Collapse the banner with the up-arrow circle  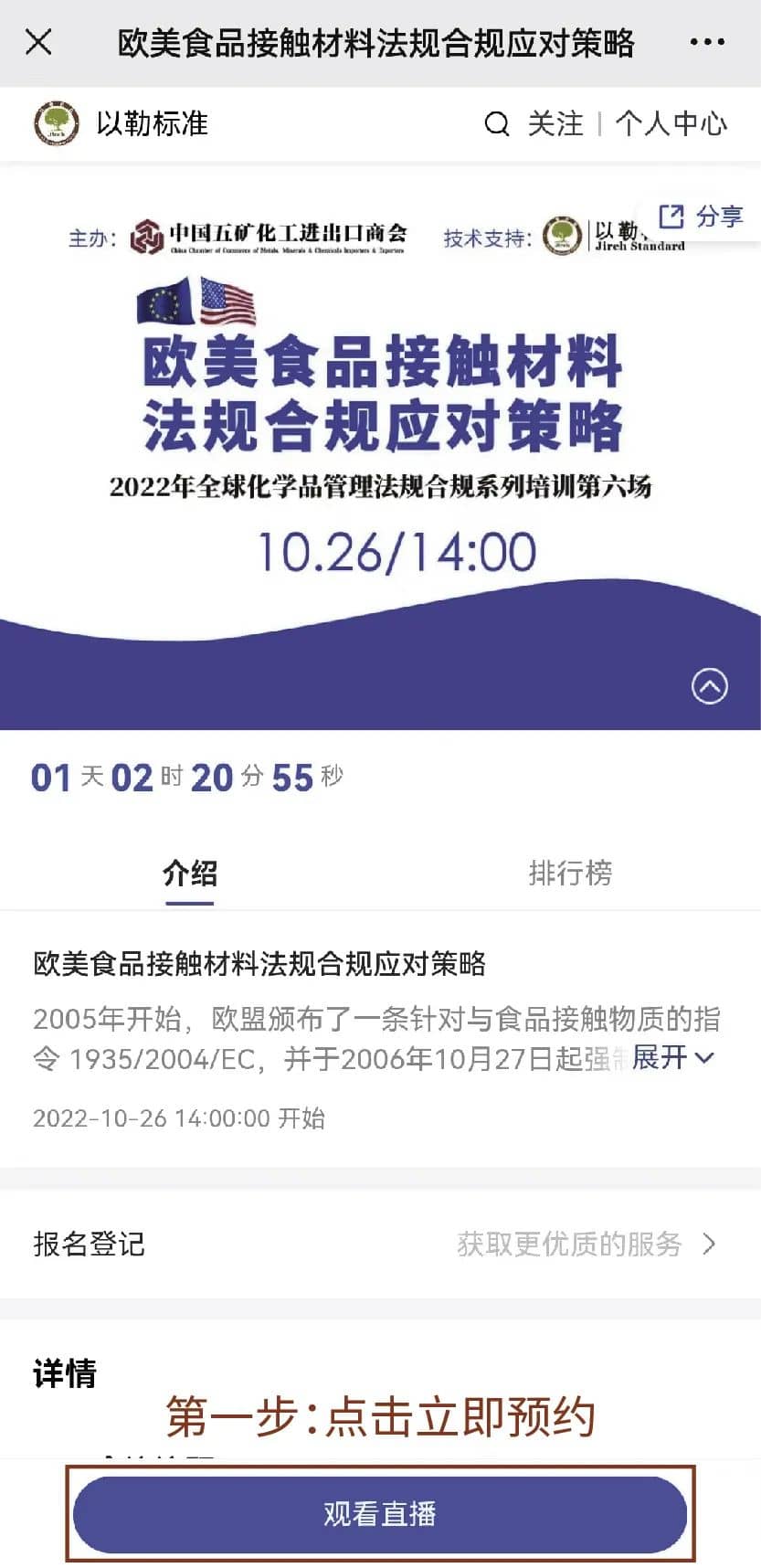[709, 685]
